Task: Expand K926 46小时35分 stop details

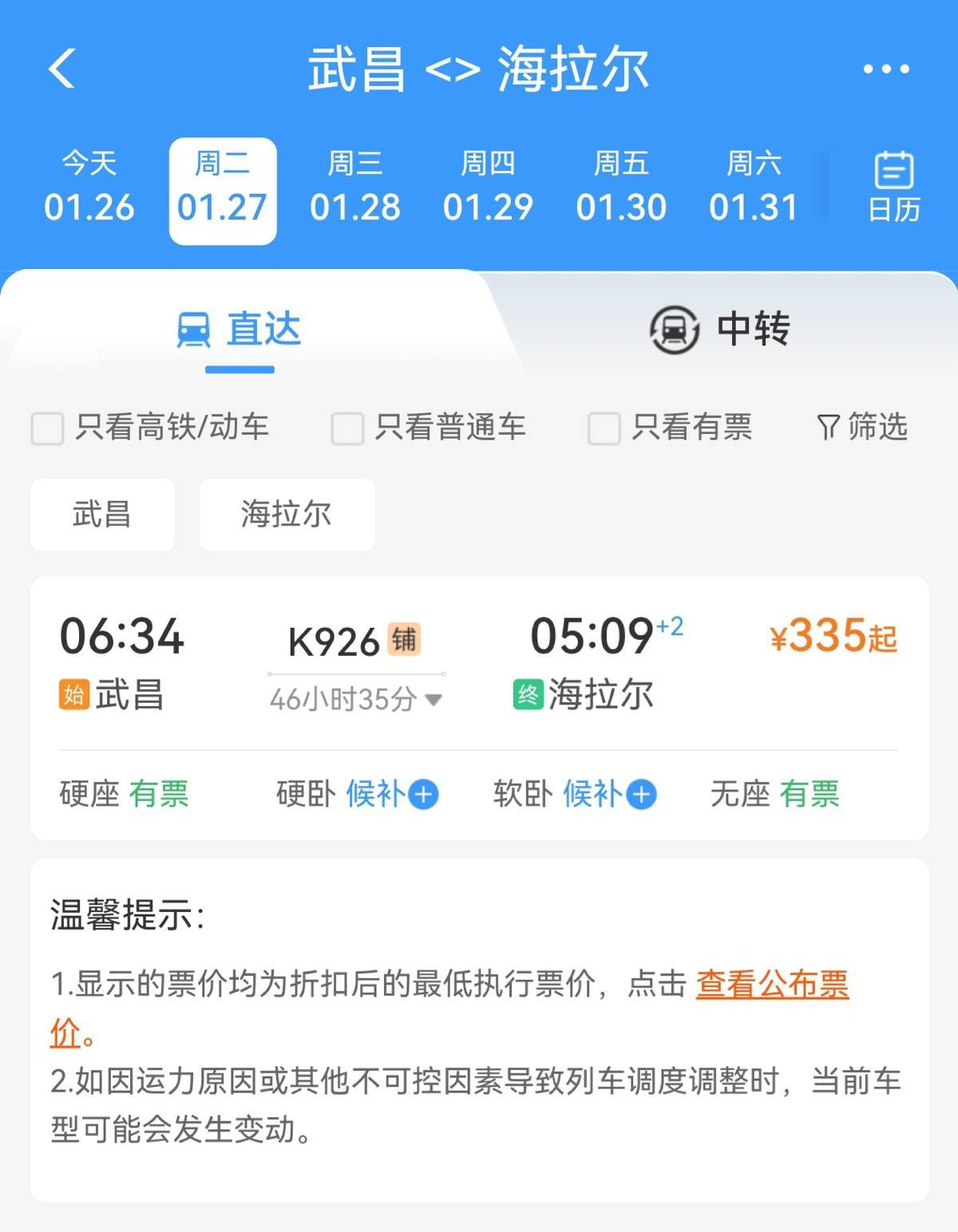Action: (355, 700)
